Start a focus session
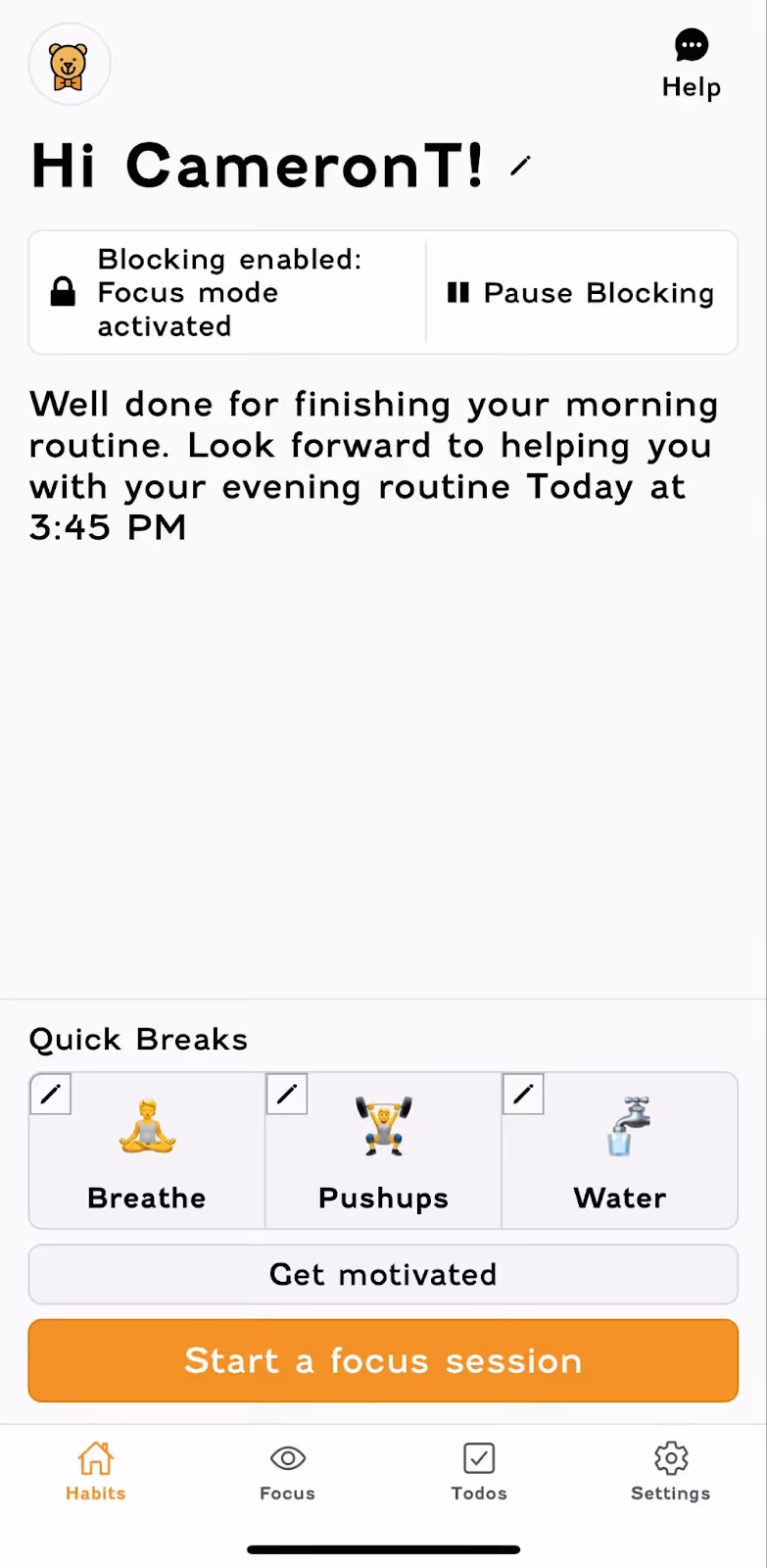 (383, 1360)
